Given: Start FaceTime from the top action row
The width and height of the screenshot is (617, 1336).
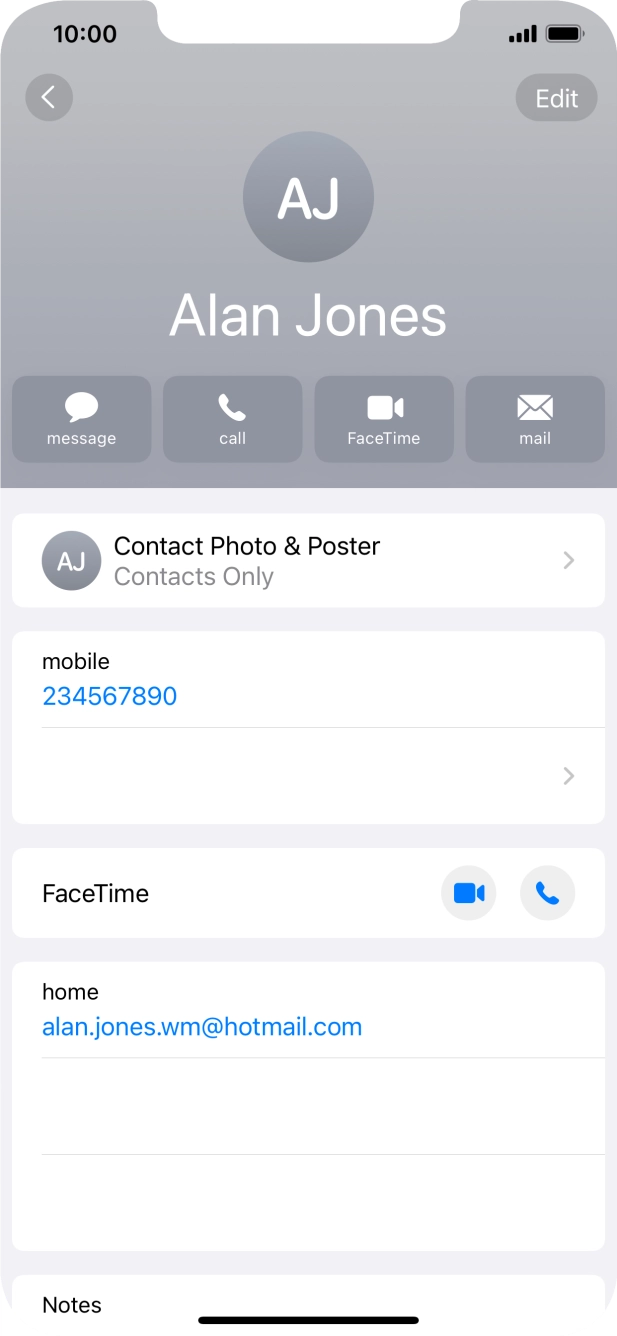Looking at the screenshot, I should (x=384, y=419).
